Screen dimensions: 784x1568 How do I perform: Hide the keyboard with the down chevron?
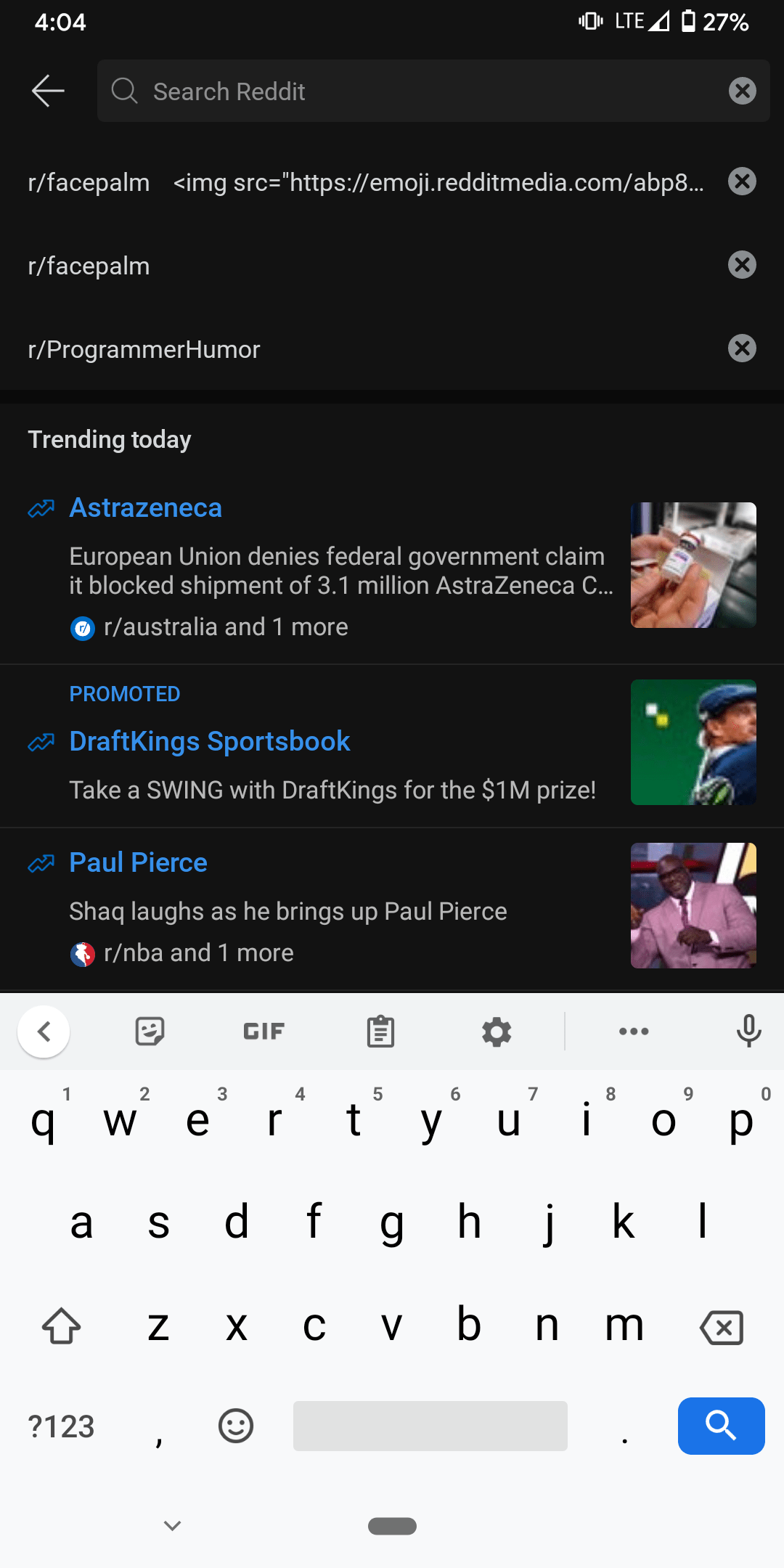(172, 1525)
